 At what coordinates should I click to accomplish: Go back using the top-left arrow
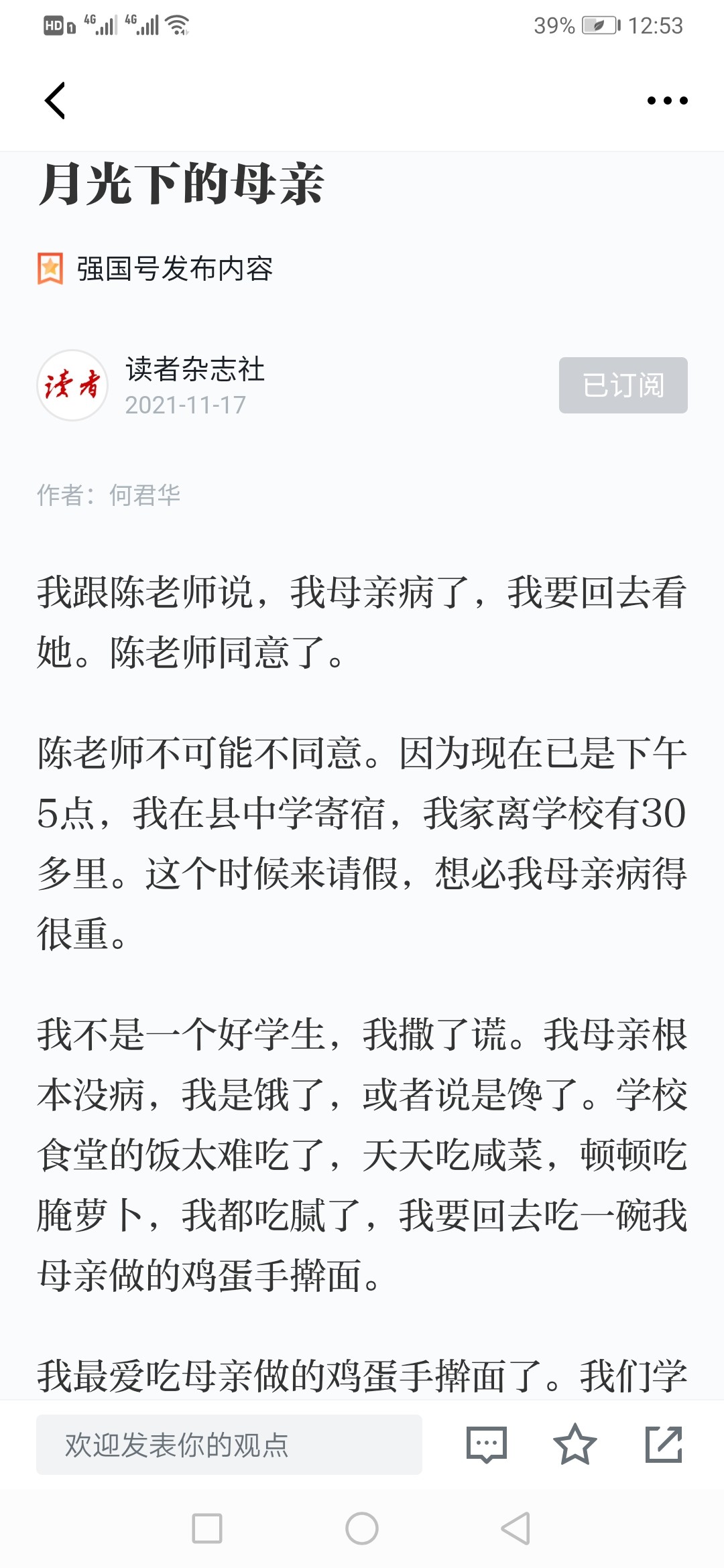click(x=55, y=101)
